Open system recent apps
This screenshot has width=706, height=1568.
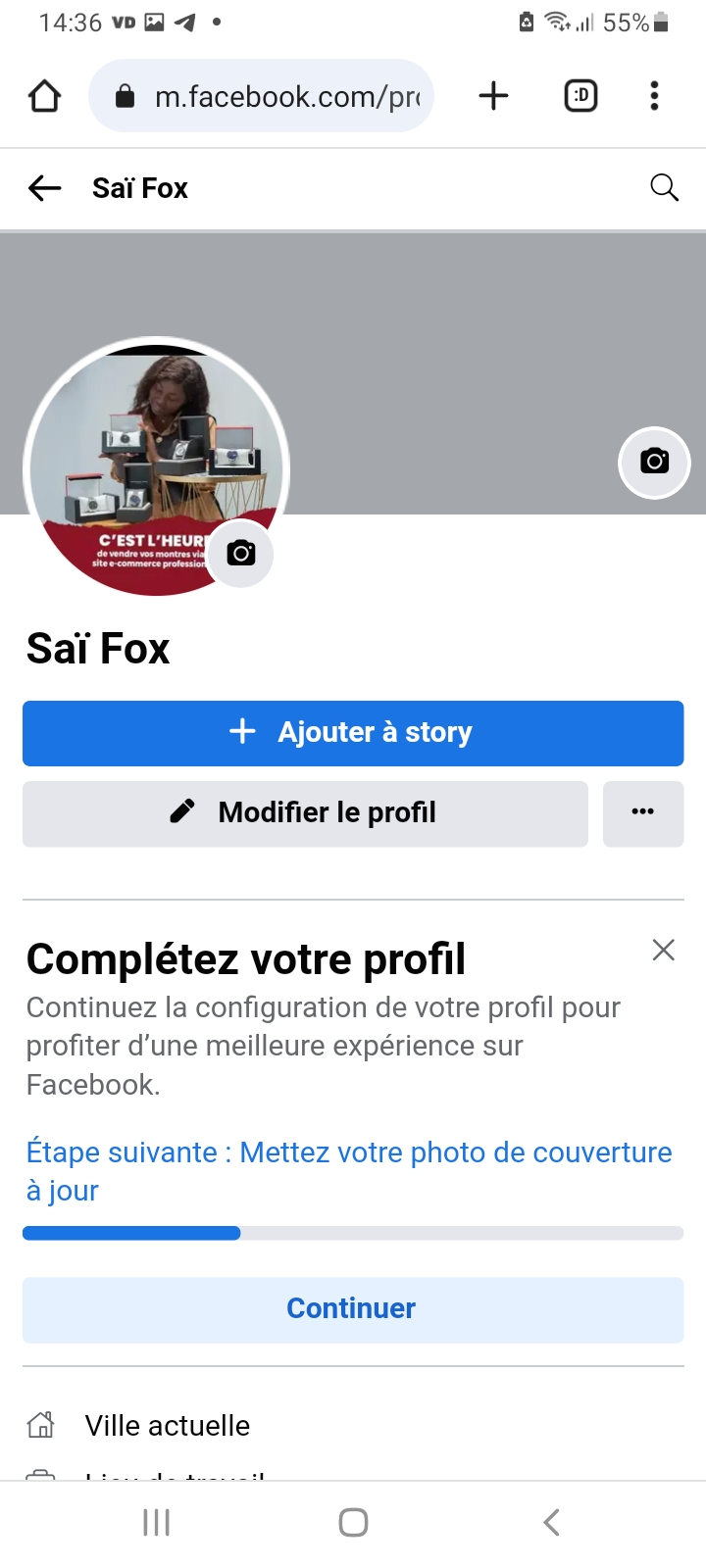(x=156, y=1522)
